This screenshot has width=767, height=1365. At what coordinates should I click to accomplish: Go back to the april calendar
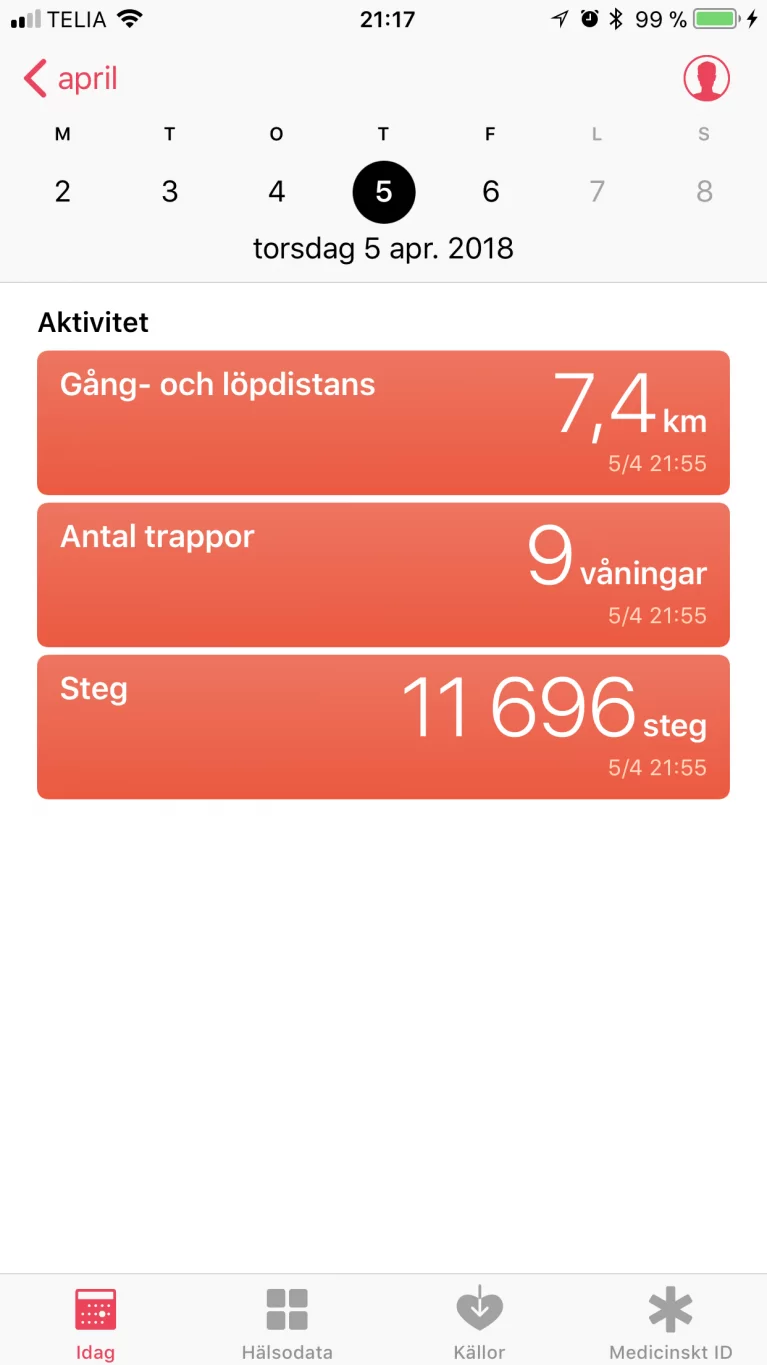(72, 78)
